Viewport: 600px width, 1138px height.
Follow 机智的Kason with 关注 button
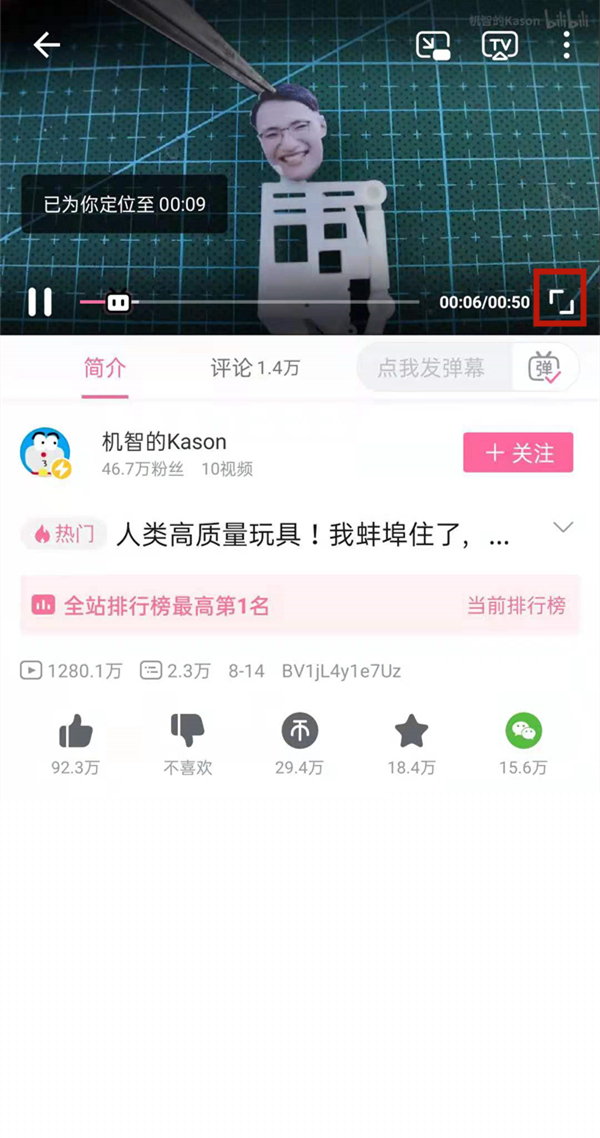tap(518, 453)
